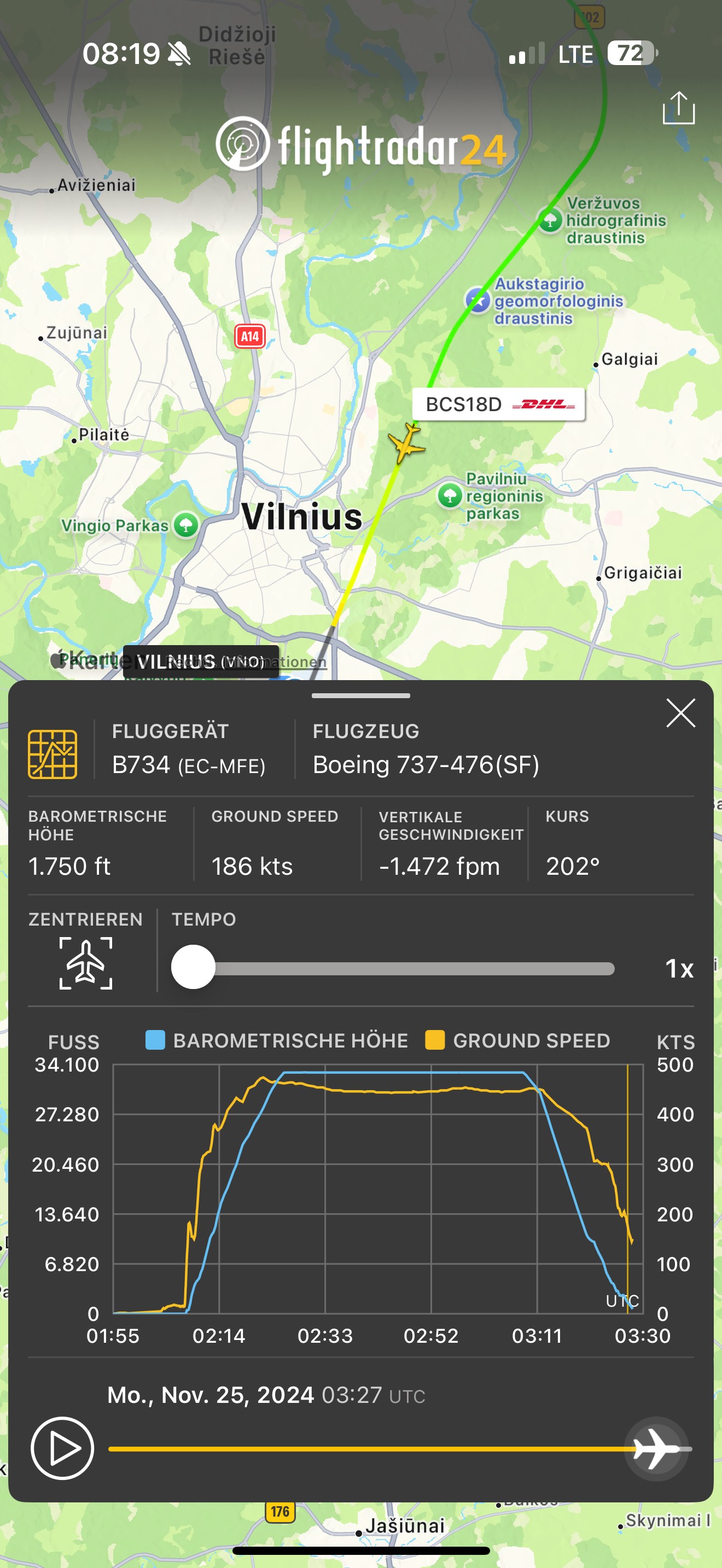The image size is (722, 1568).
Task: Tap the panel's drag handle
Action: point(360,695)
